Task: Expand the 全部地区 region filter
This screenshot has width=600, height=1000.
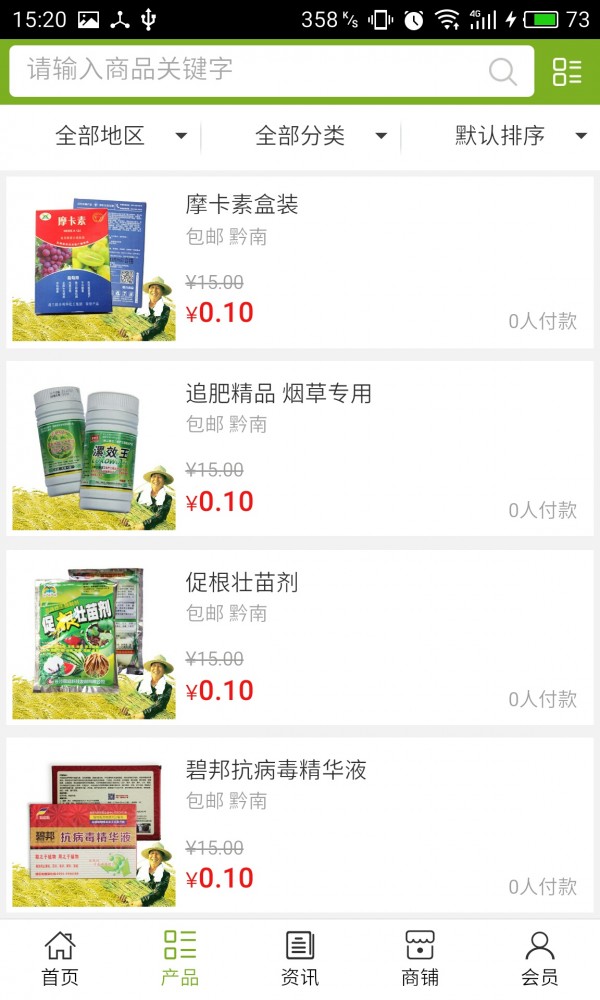Action: tap(120, 136)
